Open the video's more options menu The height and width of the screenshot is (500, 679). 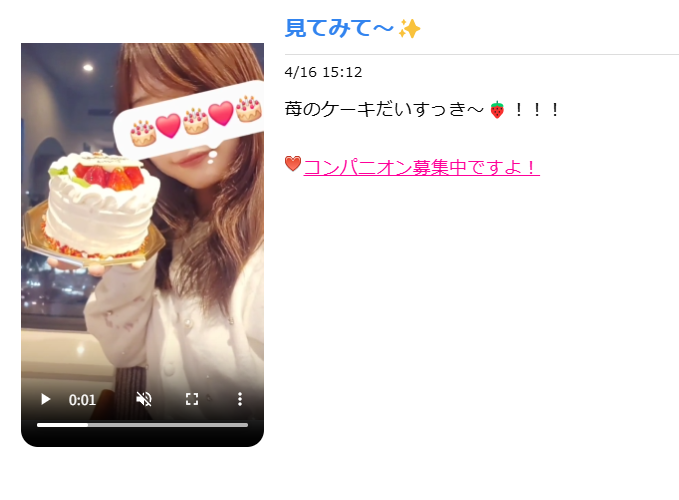point(240,400)
